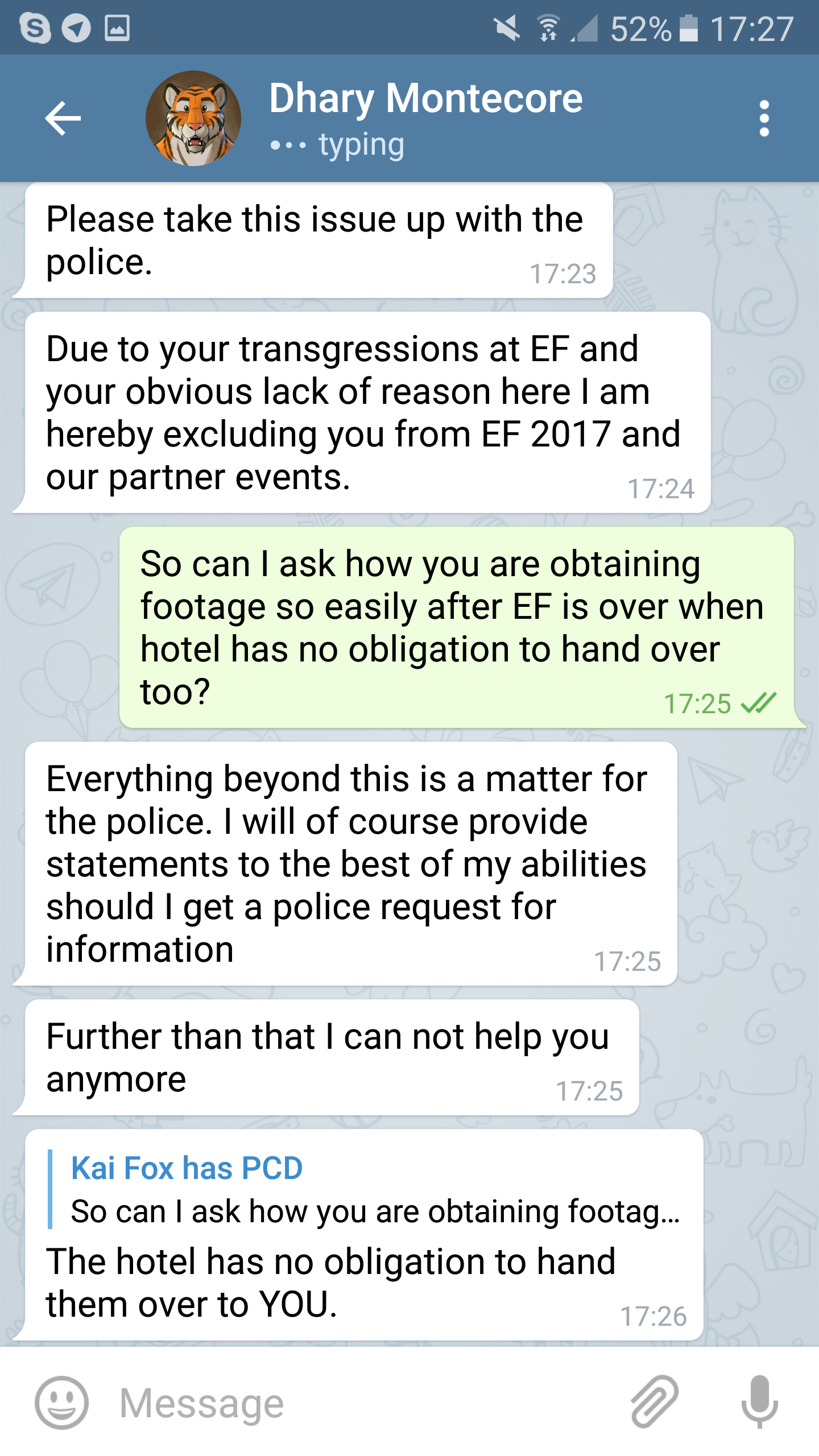Tap the microphone voice message button
Viewport: 819px width, 1456px height.
759,1403
